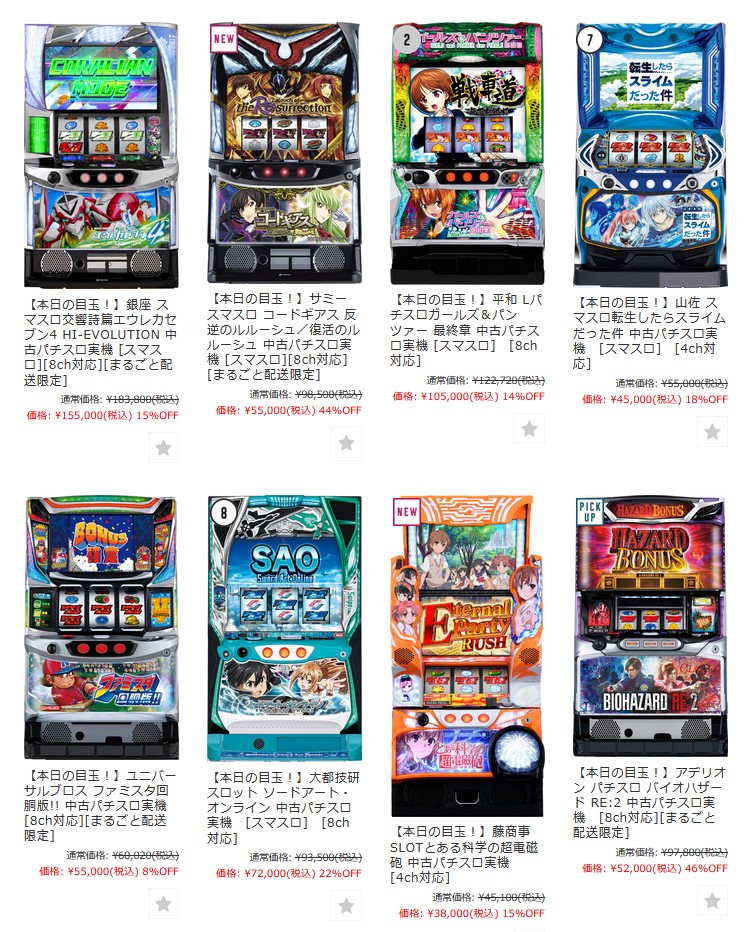Favorite the Biohazard RE:2 slot with the star
The image size is (756, 932).
click(x=712, y=901)
